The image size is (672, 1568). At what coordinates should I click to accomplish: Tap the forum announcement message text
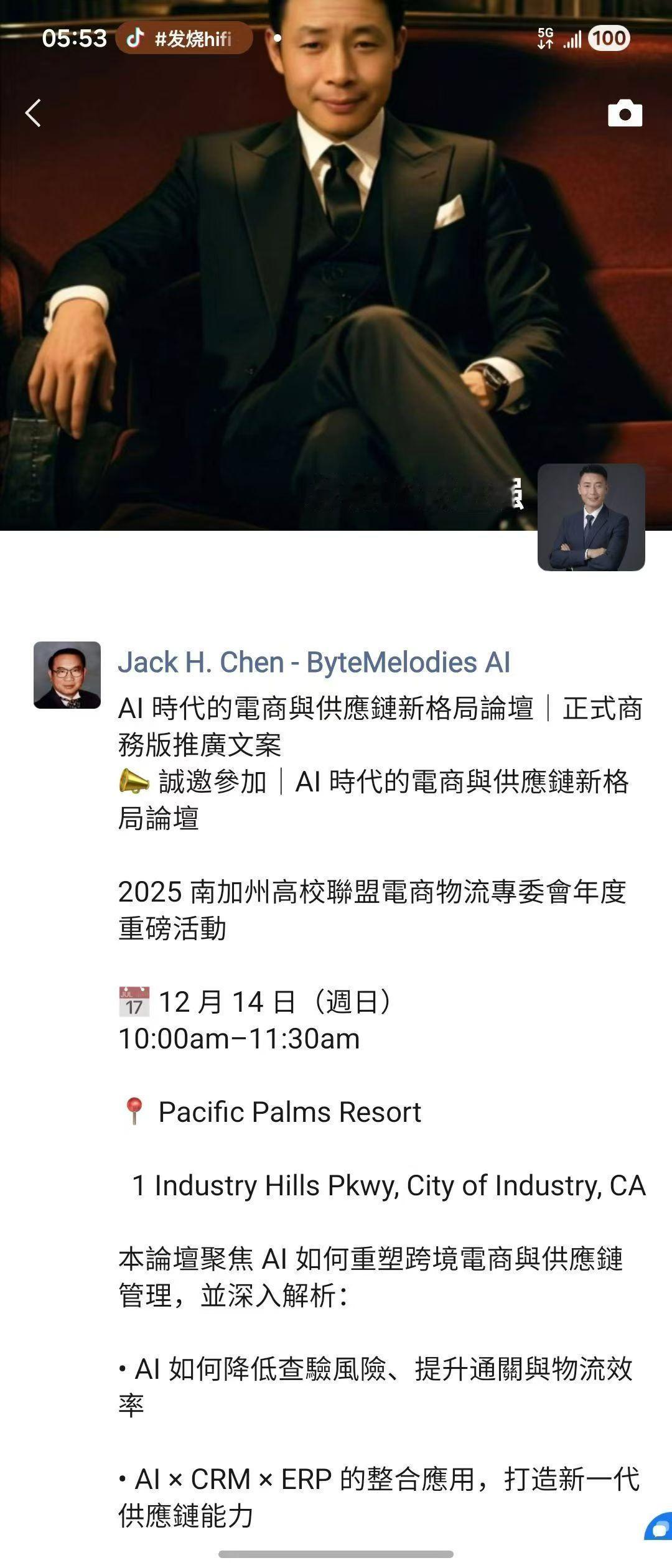pyautogui.click(x=373, y=902)
